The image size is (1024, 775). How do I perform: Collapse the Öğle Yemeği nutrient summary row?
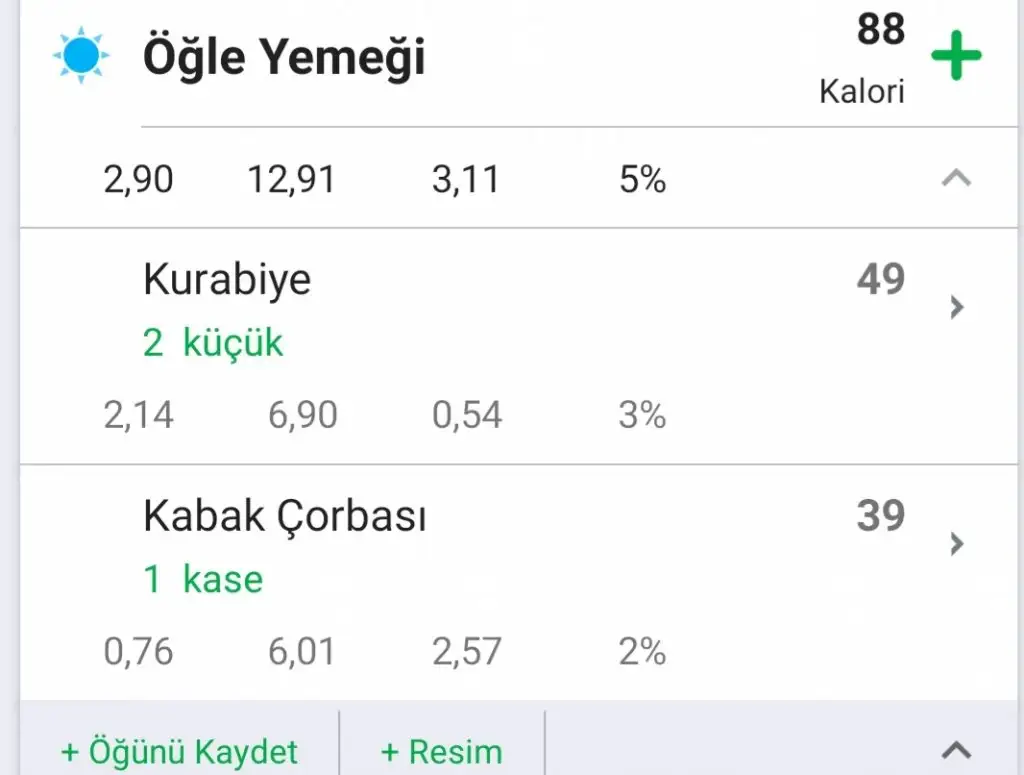tap(957, 179)
